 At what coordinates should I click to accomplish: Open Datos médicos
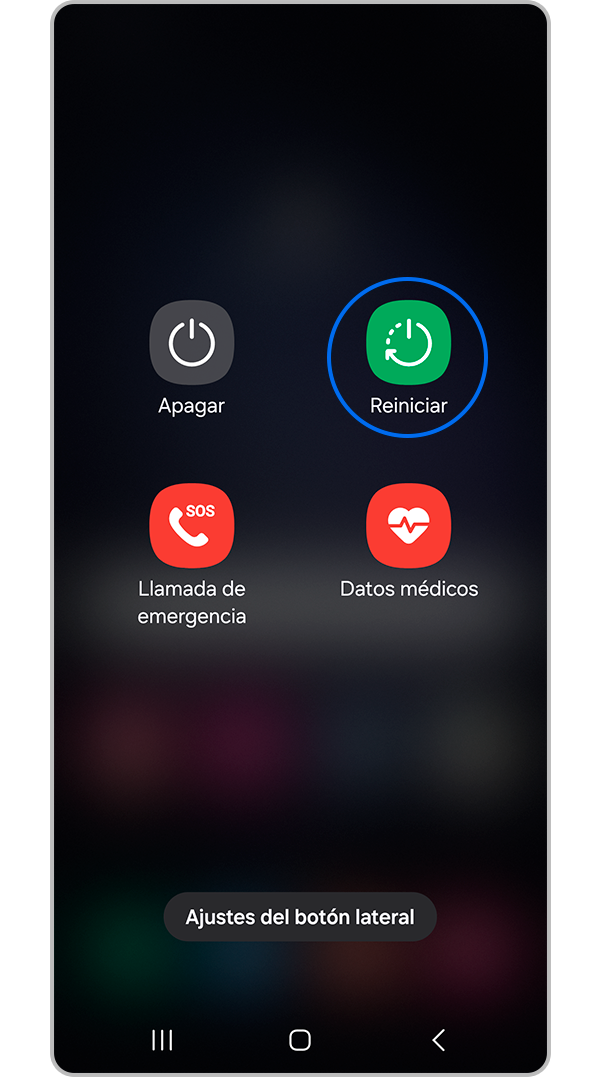point(408,526)
